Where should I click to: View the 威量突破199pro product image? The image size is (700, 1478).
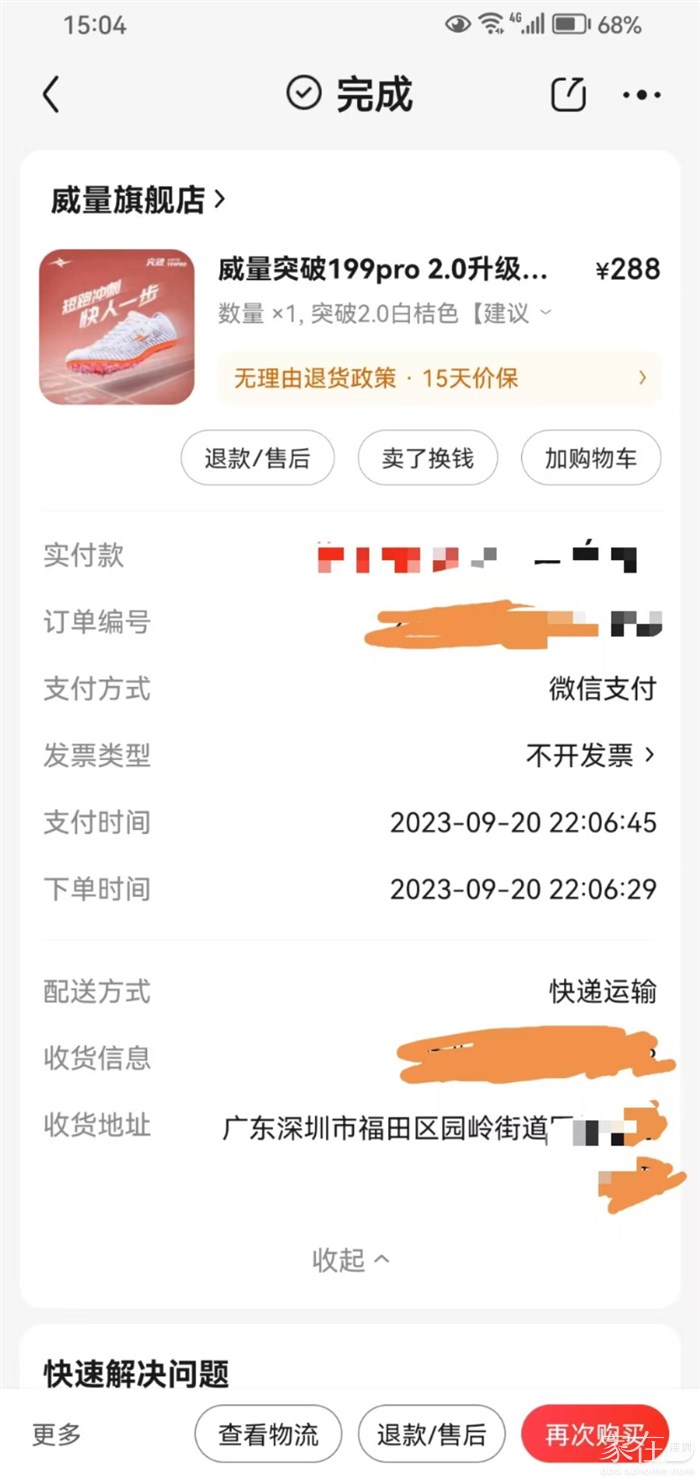point(116,327)
